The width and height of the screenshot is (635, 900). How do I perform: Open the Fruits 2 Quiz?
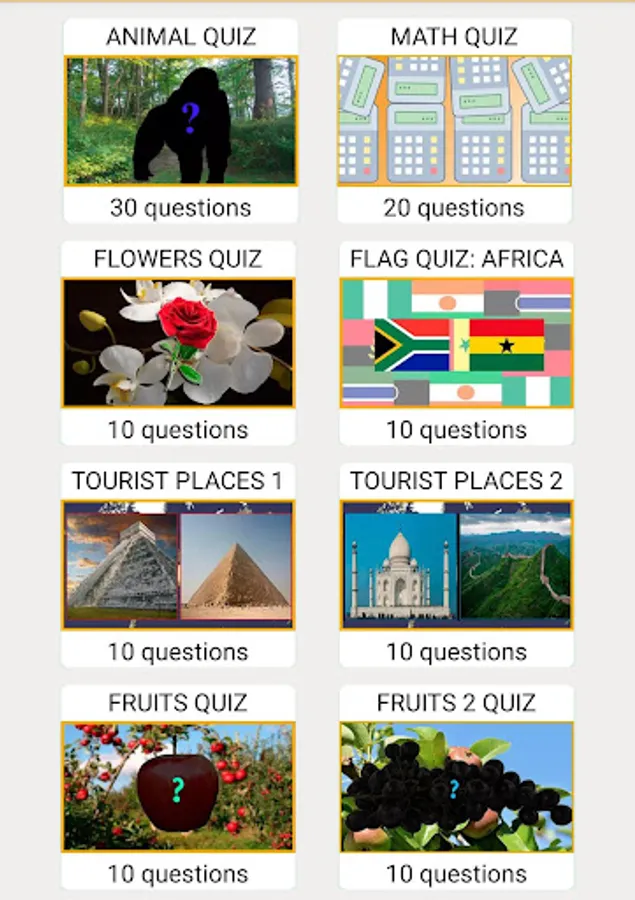(x=456, y=787)
